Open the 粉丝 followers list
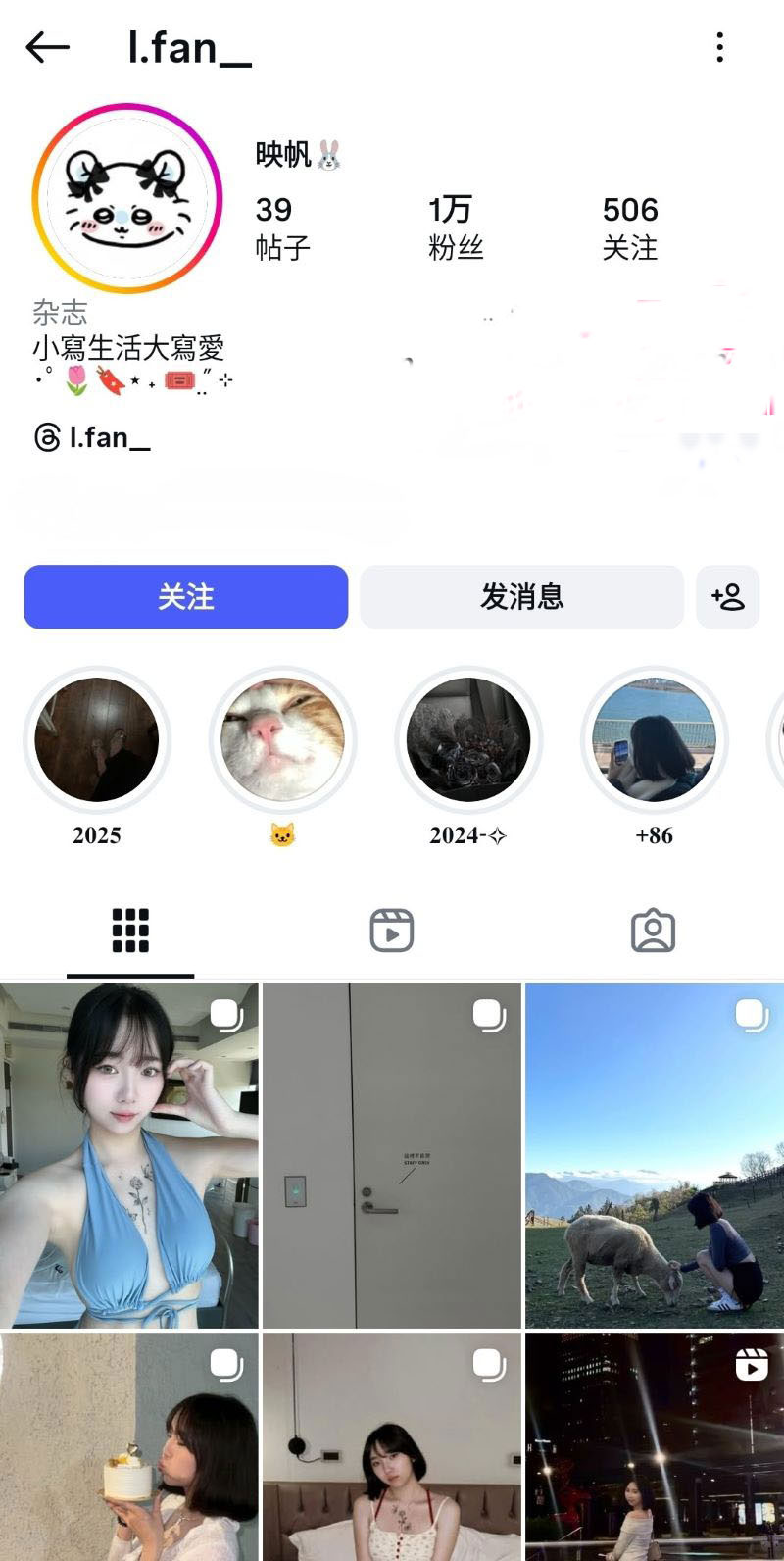The width and height of the screenshot is (784, 1561). point(455,227)
